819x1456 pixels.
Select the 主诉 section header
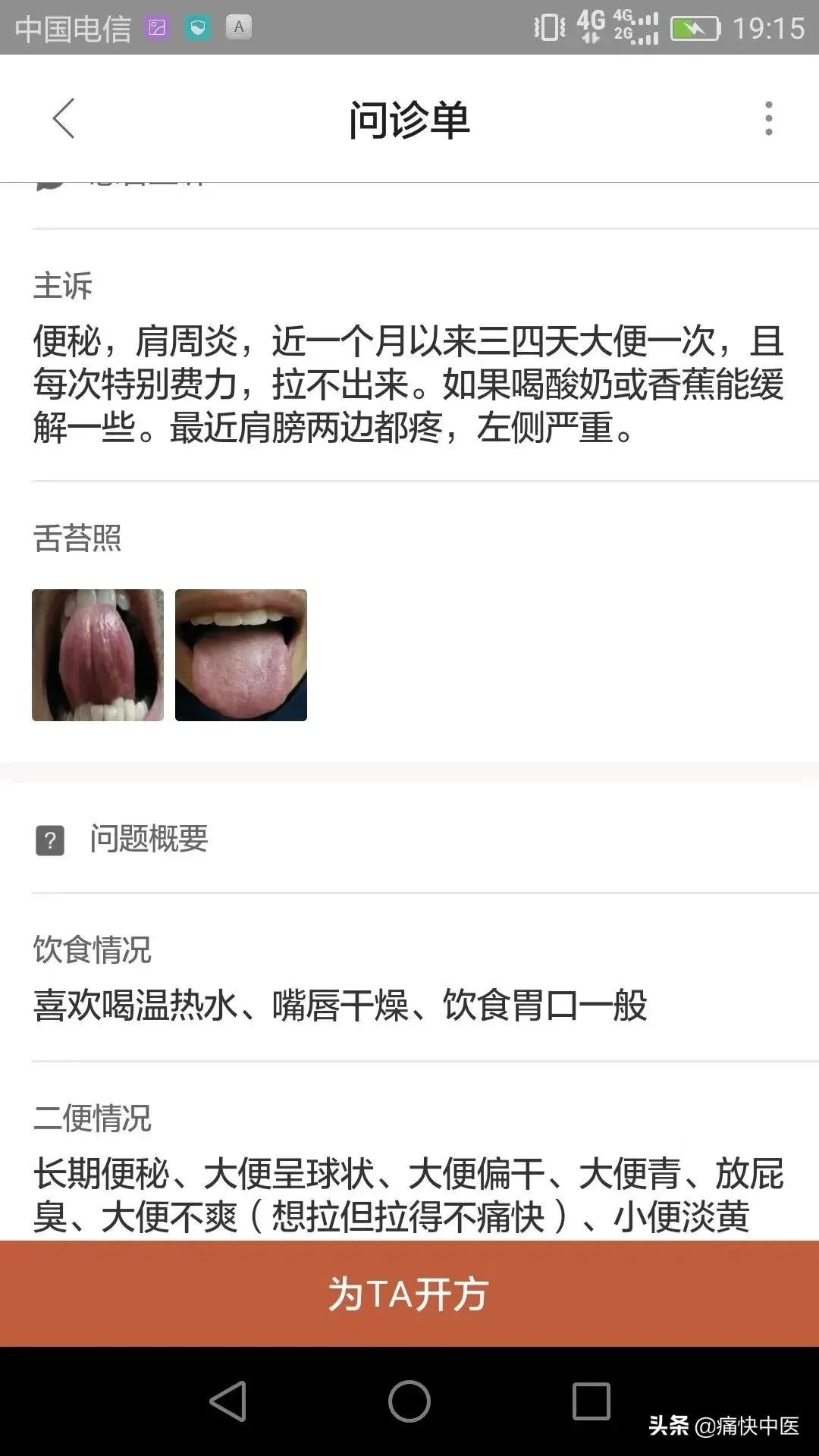coord(62,286)
